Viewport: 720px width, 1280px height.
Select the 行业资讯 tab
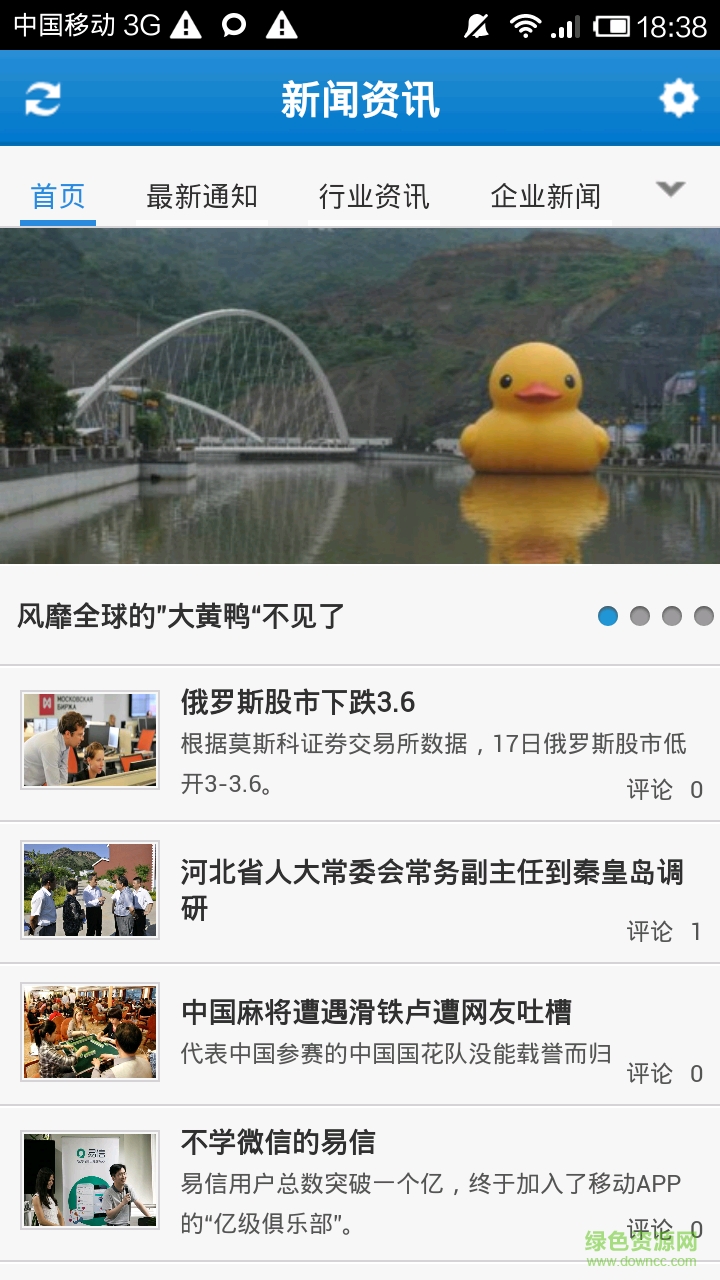click(374, 197)
